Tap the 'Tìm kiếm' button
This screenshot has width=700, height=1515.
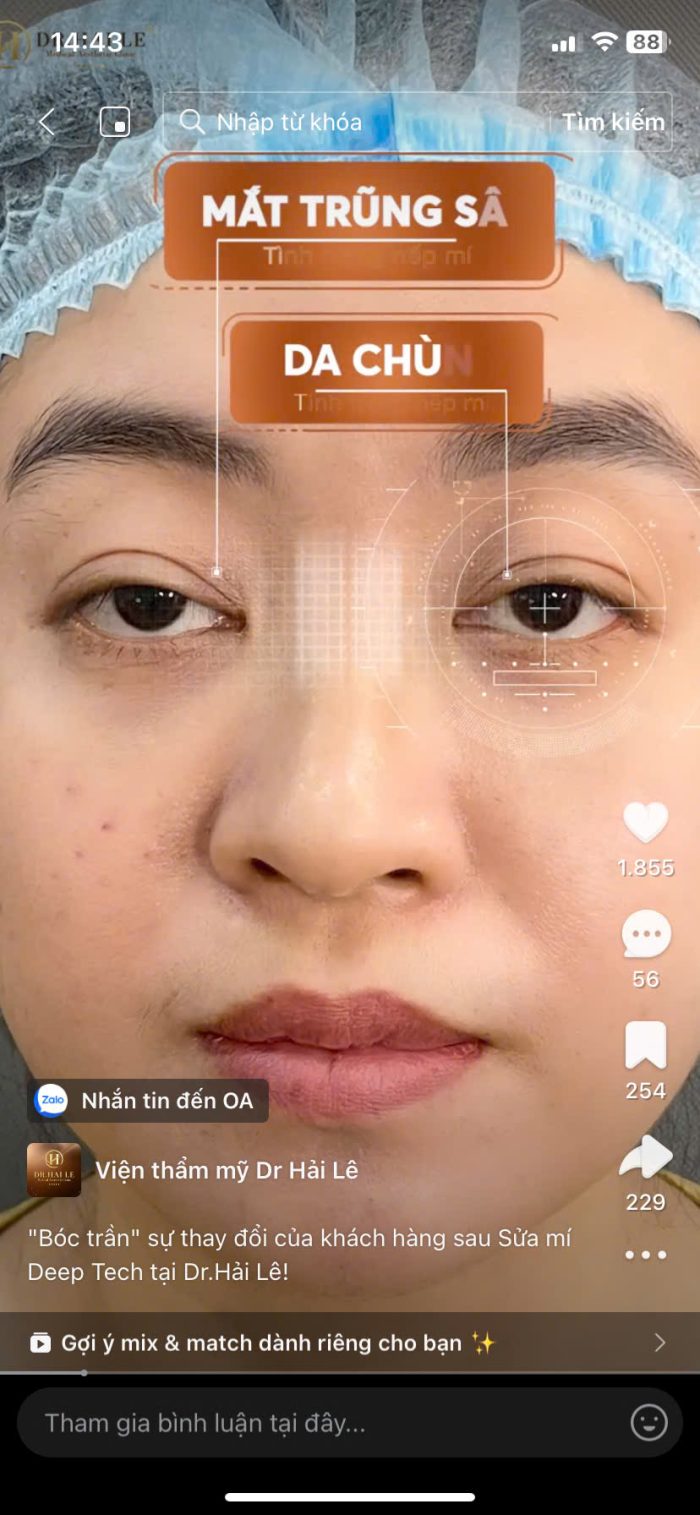click(612, 122)
